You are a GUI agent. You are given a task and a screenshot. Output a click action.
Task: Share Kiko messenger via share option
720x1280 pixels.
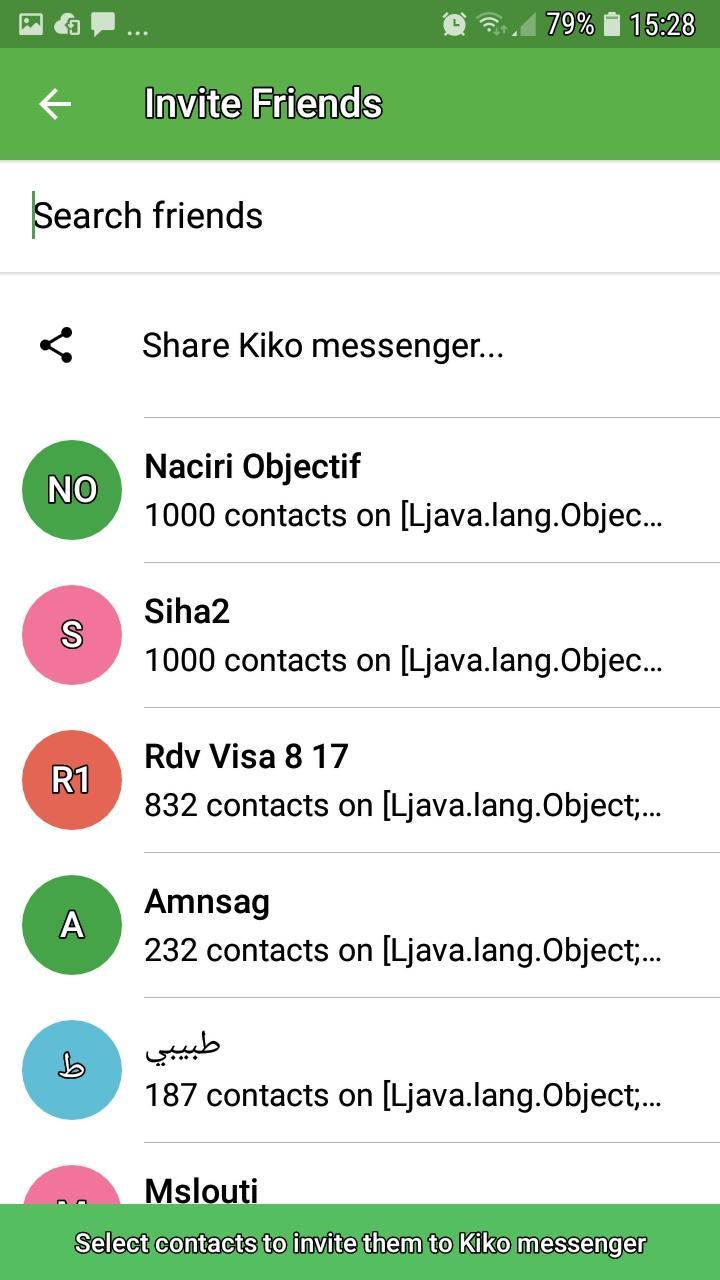[x=322, y=346]
